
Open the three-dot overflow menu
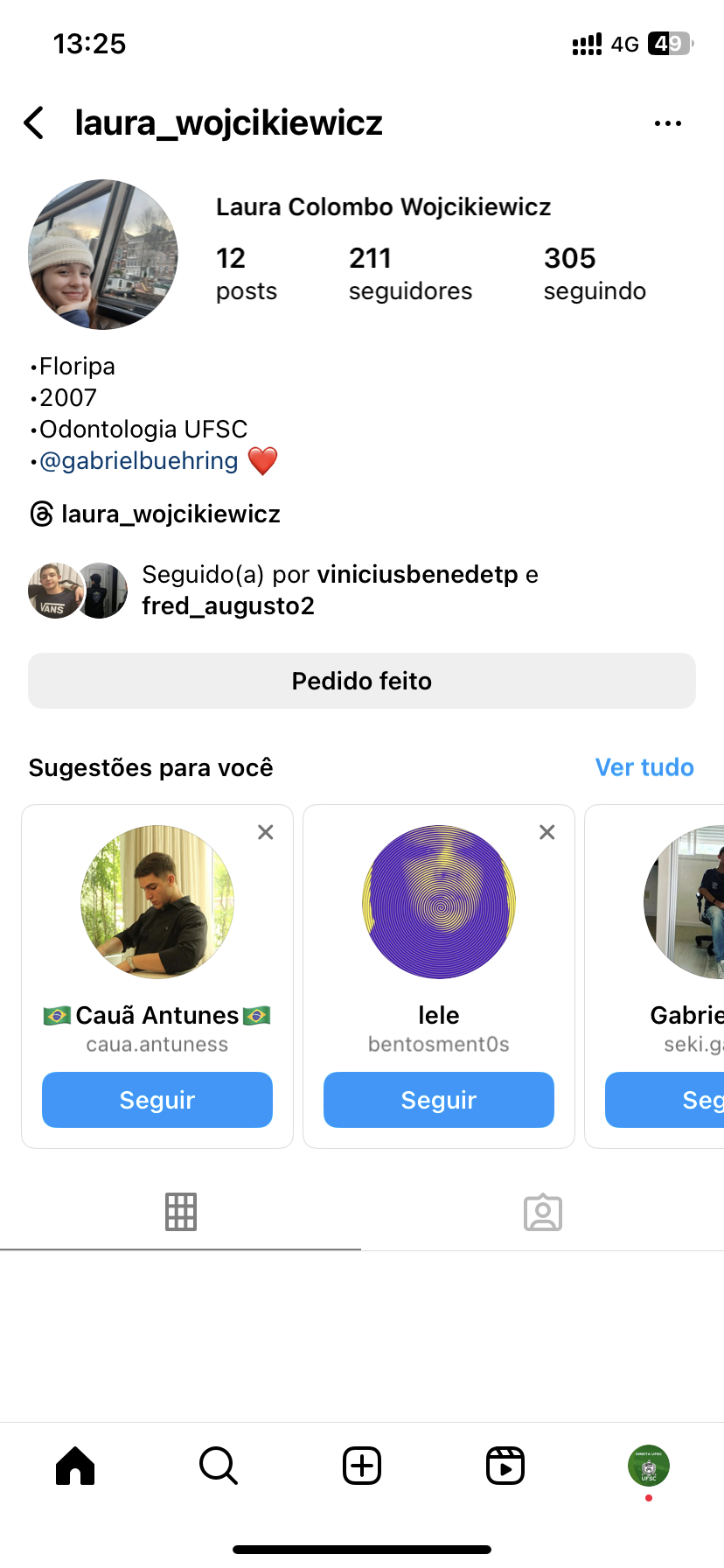pyautogui.click(x=667, y=123)
